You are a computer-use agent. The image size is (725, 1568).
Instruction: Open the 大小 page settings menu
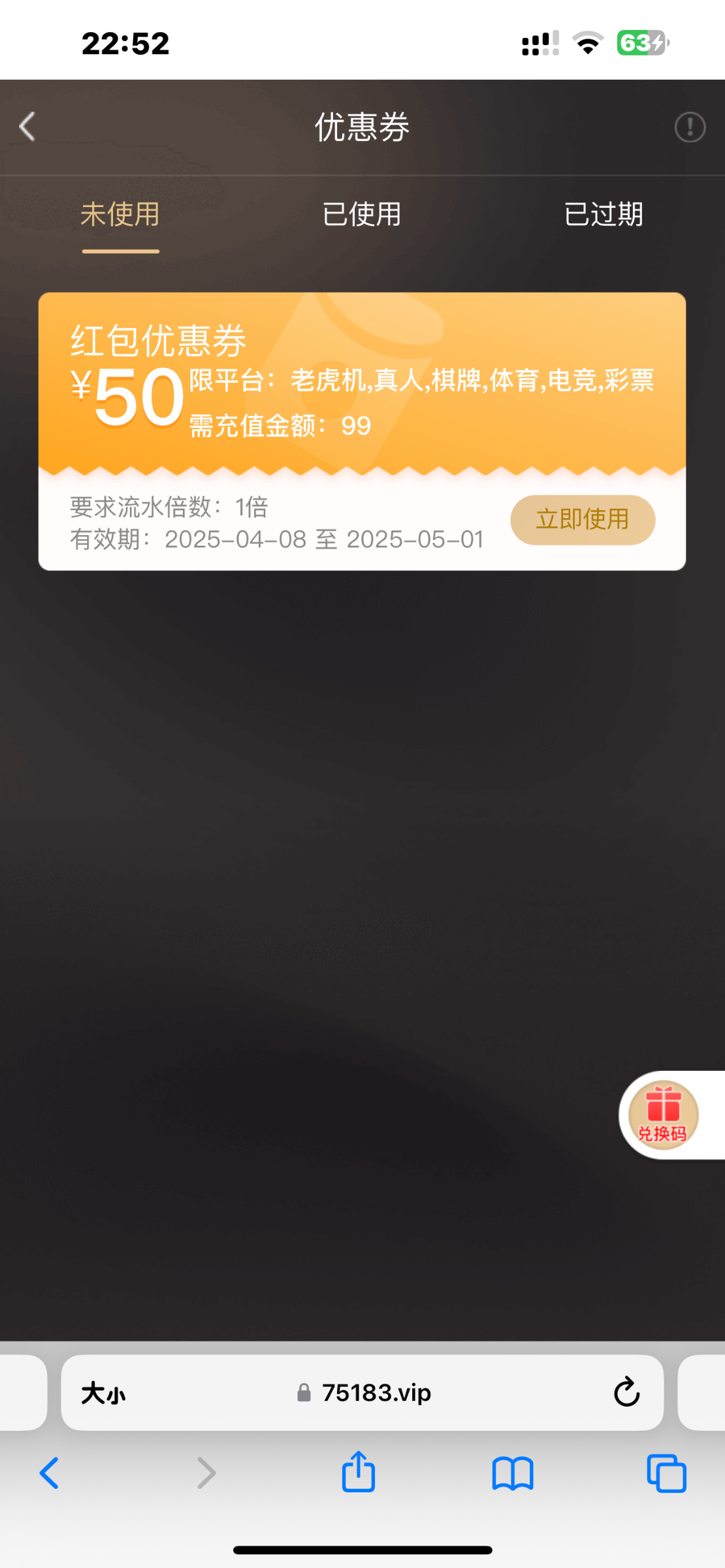[103, 1393]
